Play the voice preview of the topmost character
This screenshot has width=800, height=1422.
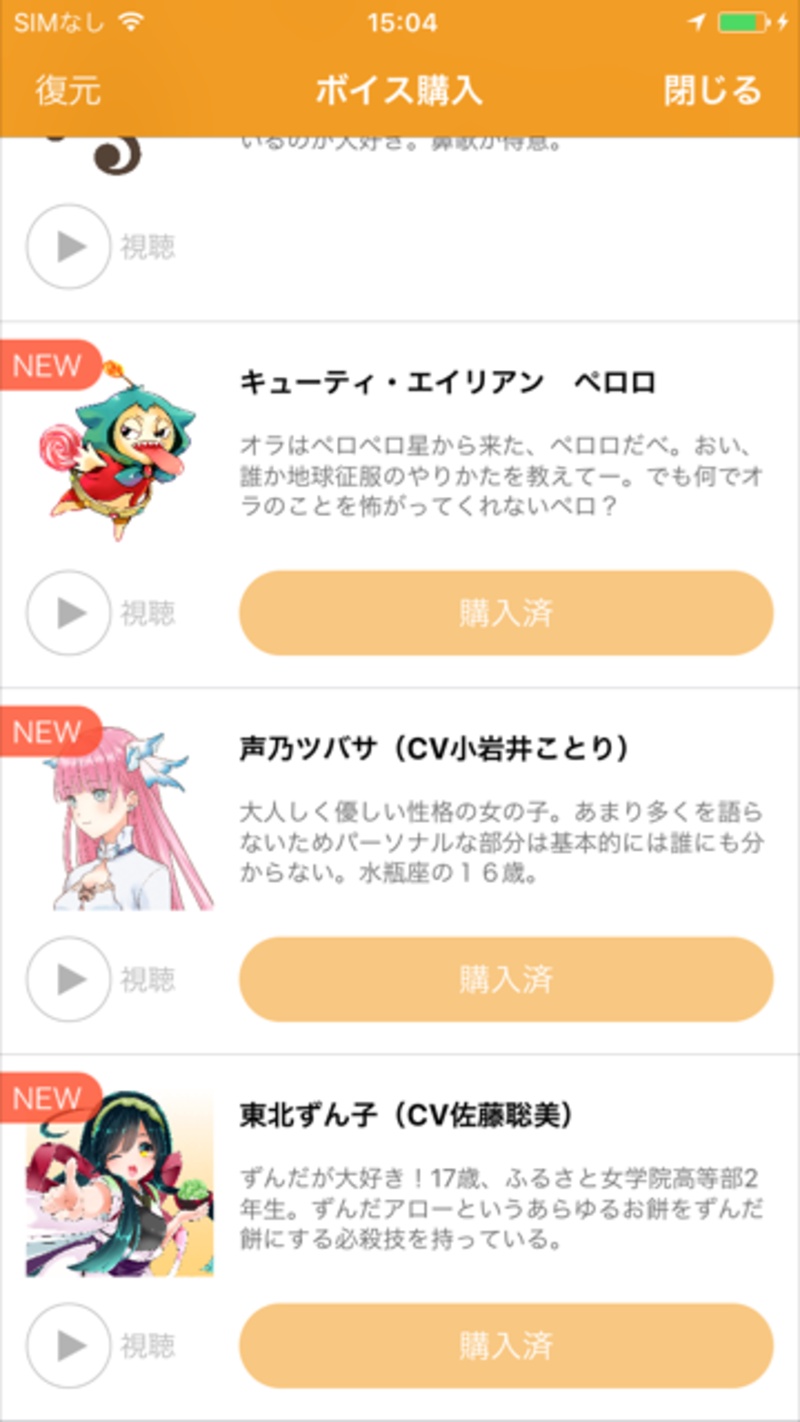(68, 247)
